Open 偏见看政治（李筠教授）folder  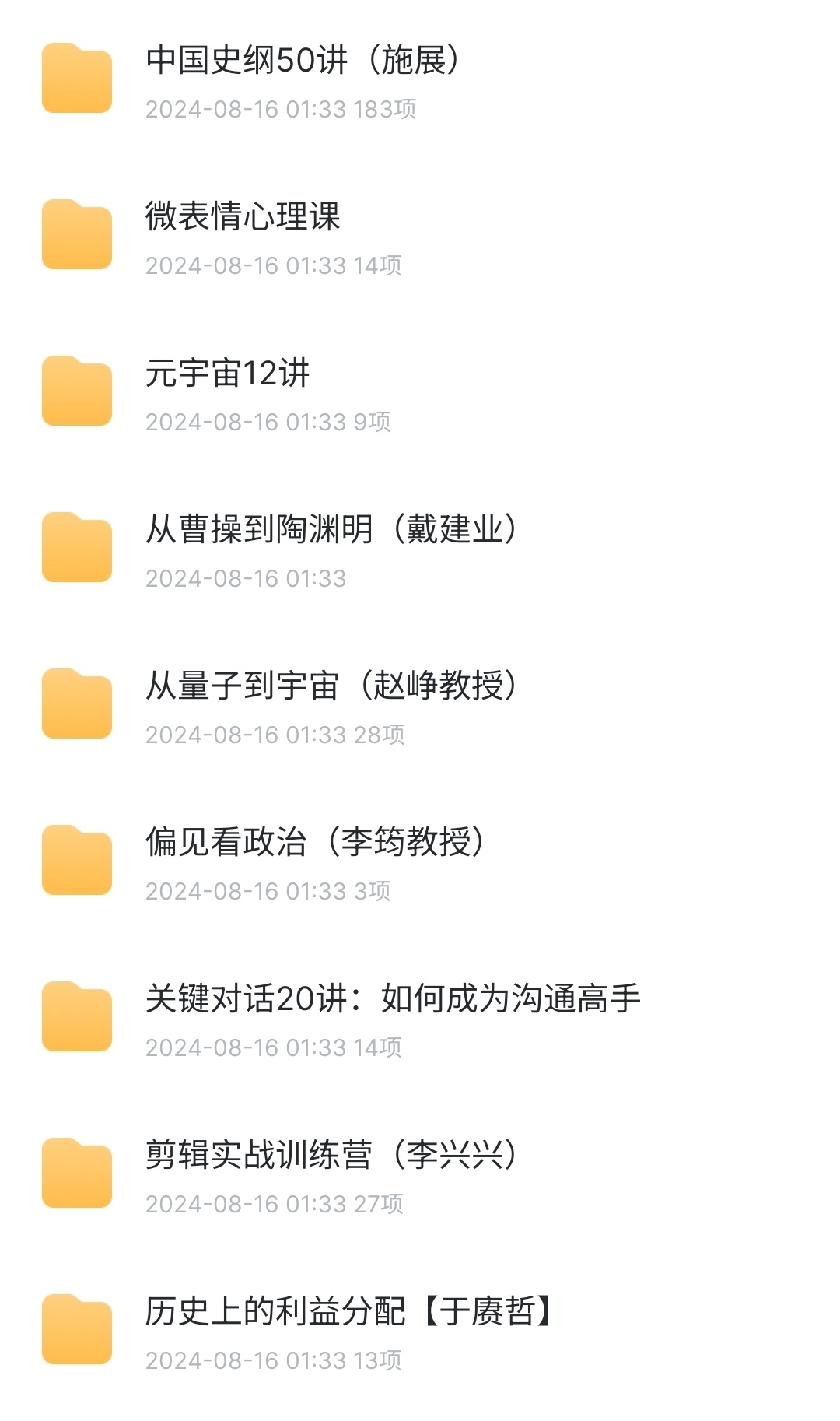(315, 843)
